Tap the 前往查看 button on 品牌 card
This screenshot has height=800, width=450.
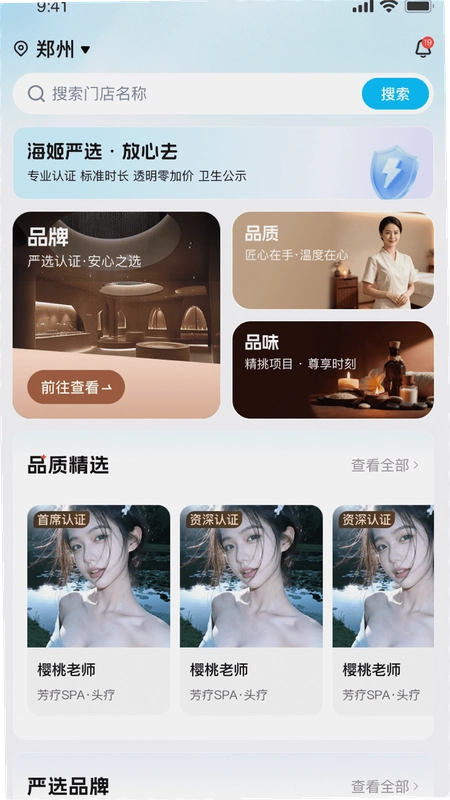coord(76,387)
